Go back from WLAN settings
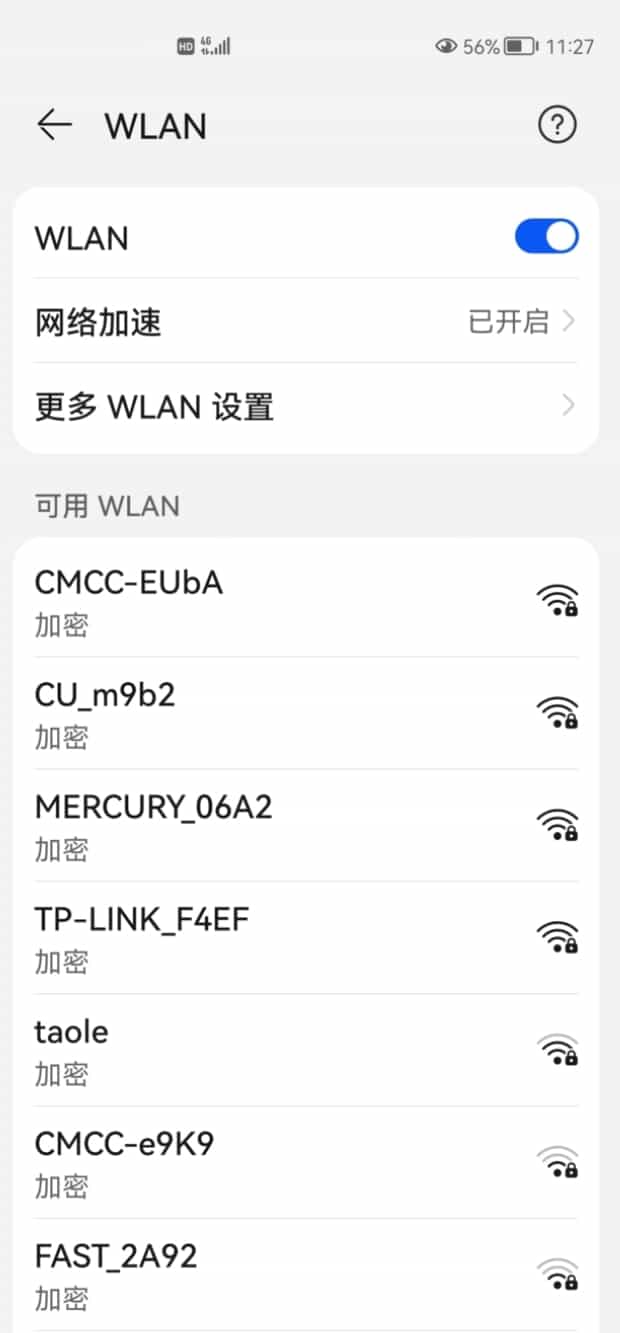This screenshot has width=620, height=1333. point(55,125)
